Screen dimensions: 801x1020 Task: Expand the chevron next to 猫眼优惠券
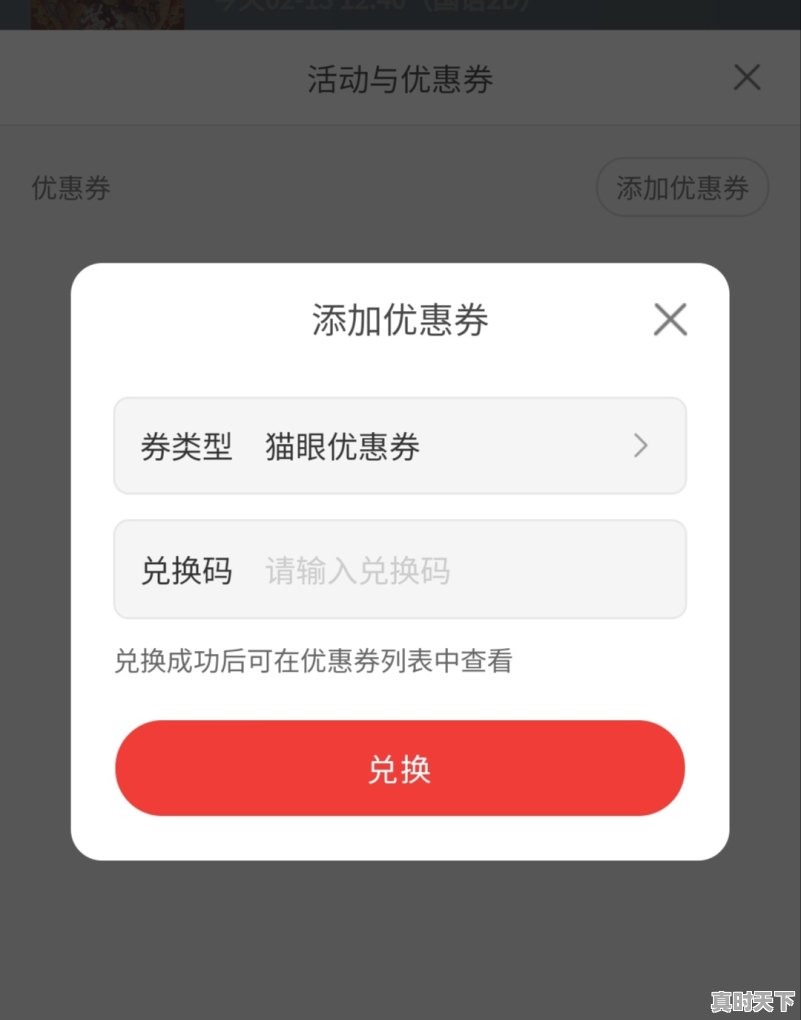(x=641, y=446)
